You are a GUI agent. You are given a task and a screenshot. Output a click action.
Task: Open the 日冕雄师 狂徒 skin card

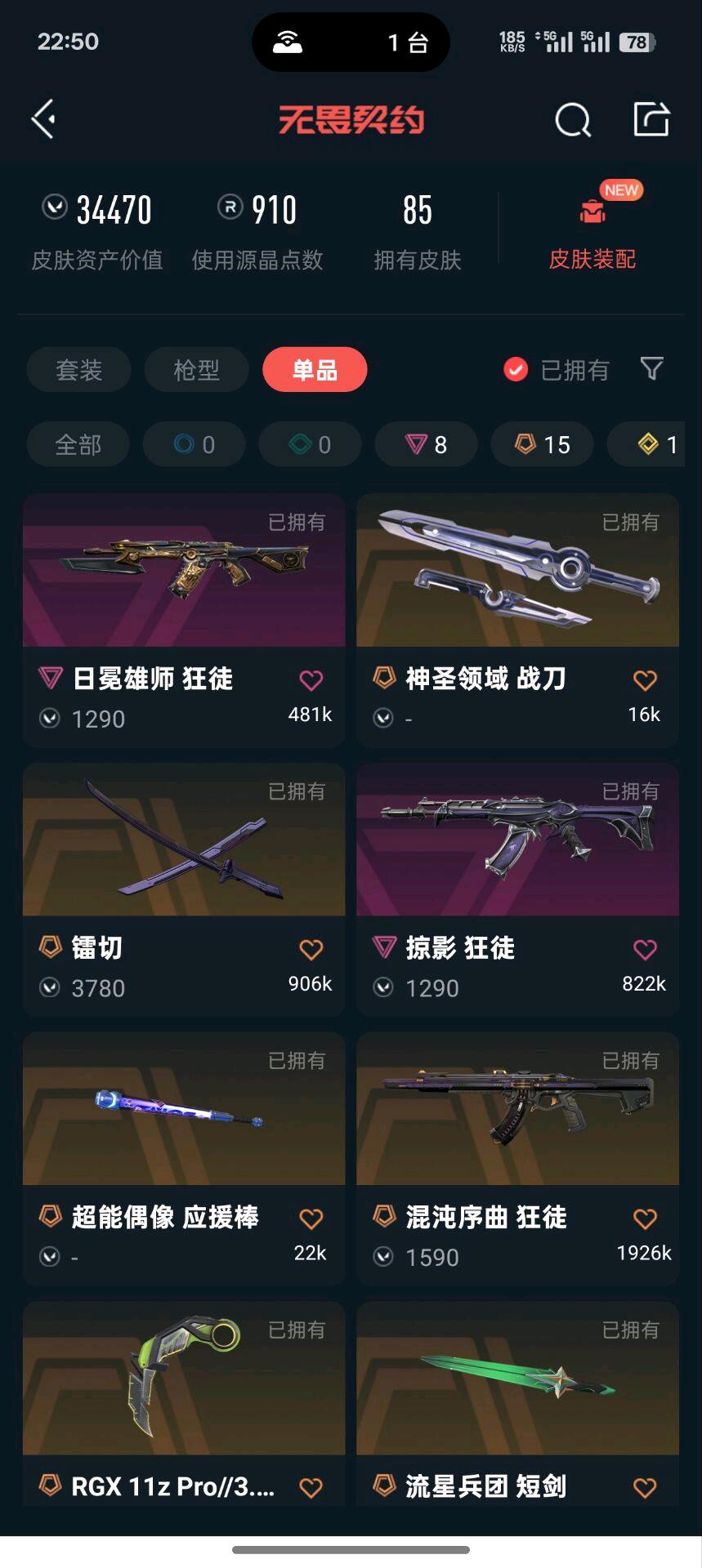[184, 572]
